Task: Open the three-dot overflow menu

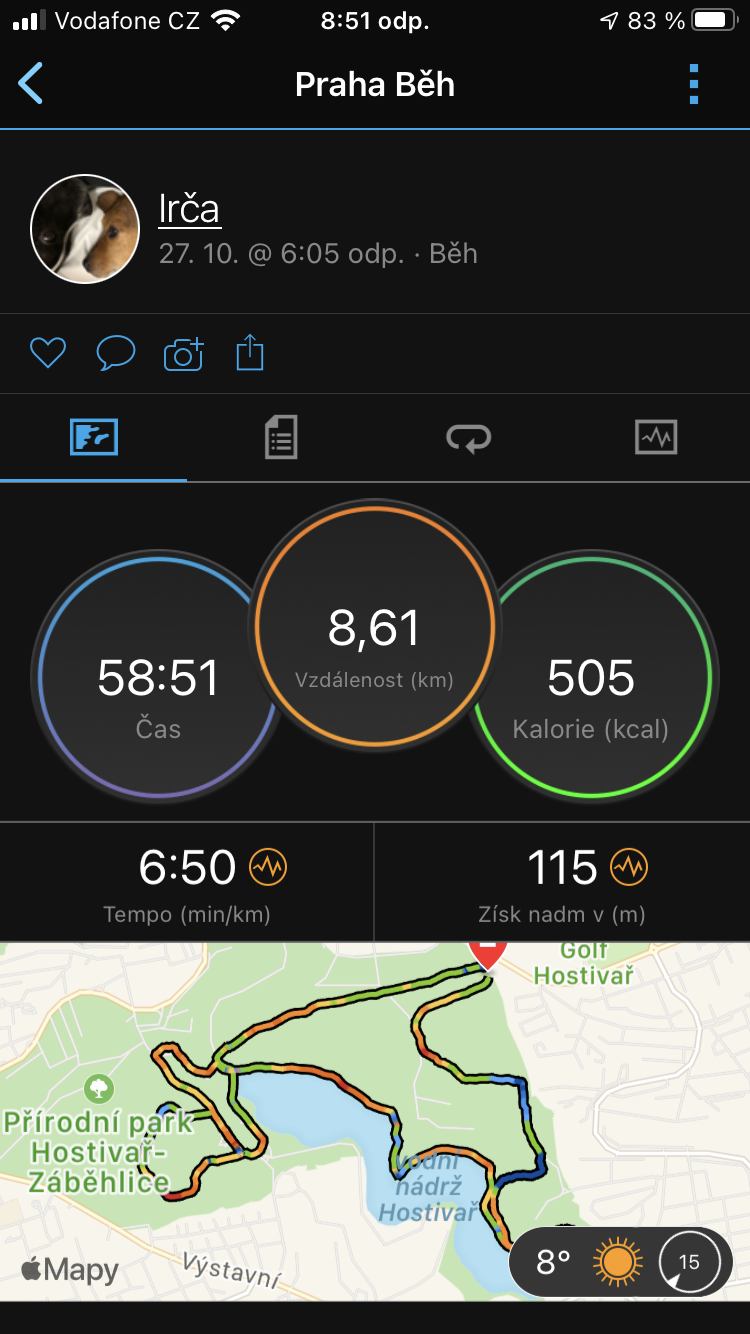Action: pos(693,84)
